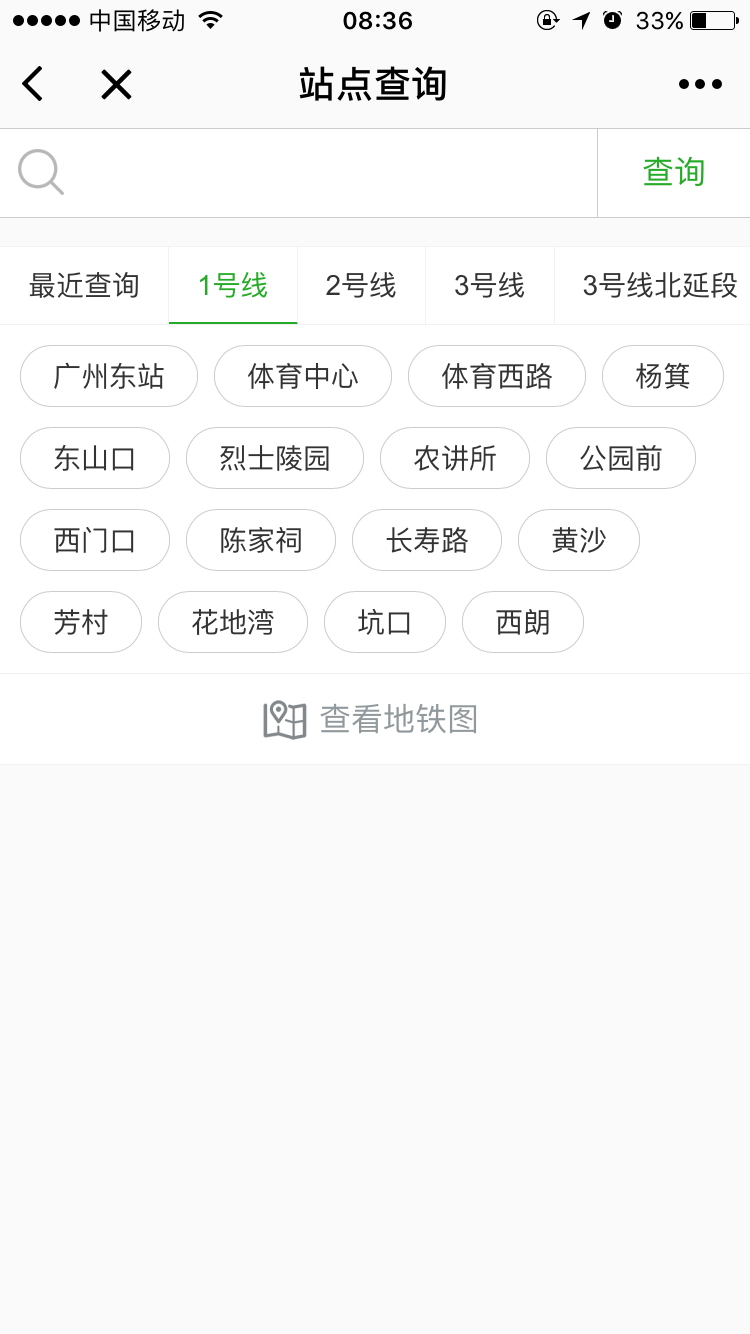Open 查看地铁图 metro map link
The width and height of the screenshot is (750, 1334).
tap(372, 719)
